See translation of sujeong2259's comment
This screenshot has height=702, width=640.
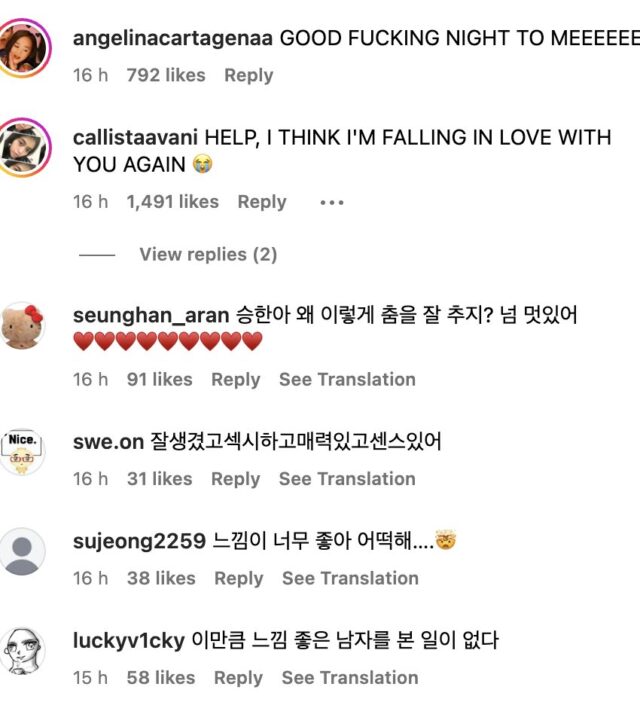pos(349,578)
